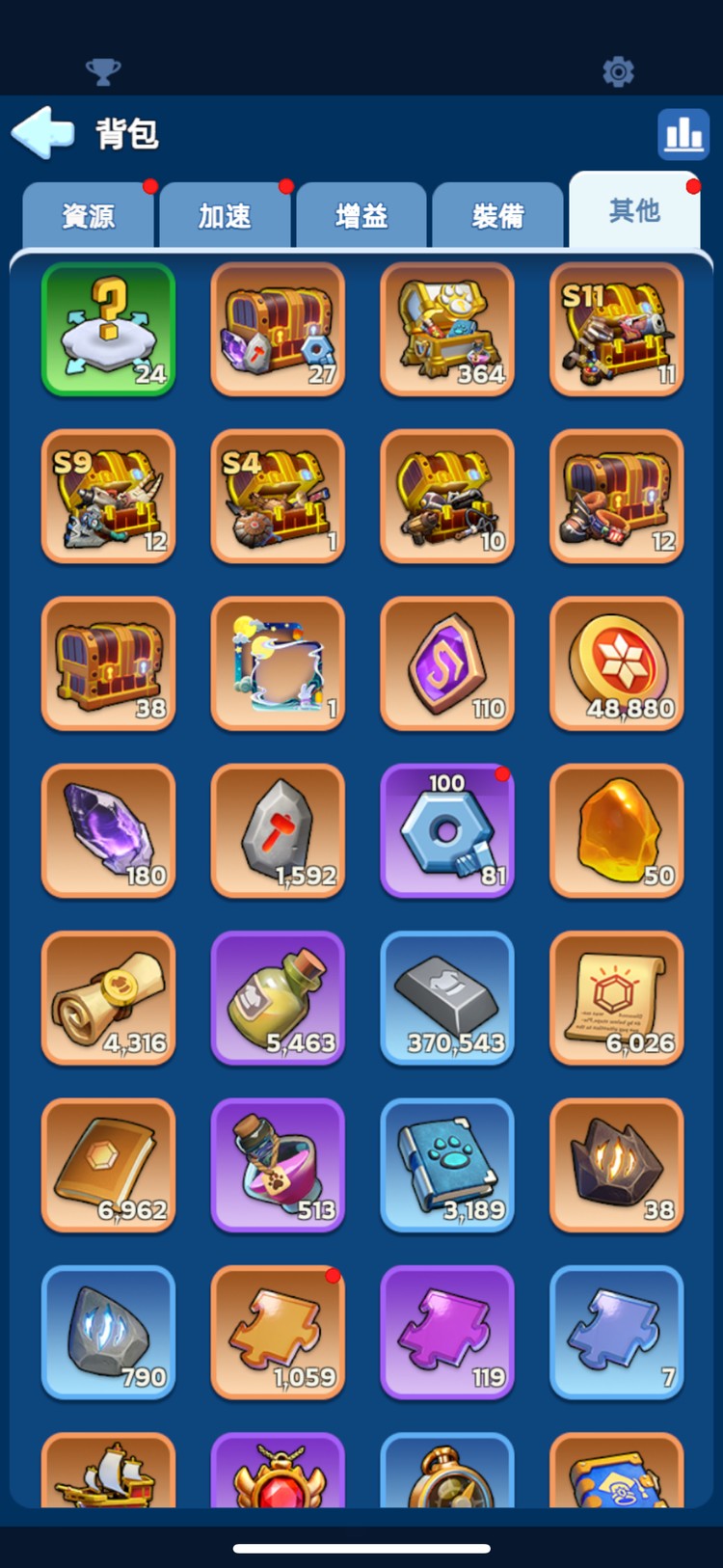This screenshot has height=1568, width=723.
Task: Select the coin item showing 48,880
Action: coord(617,663)
